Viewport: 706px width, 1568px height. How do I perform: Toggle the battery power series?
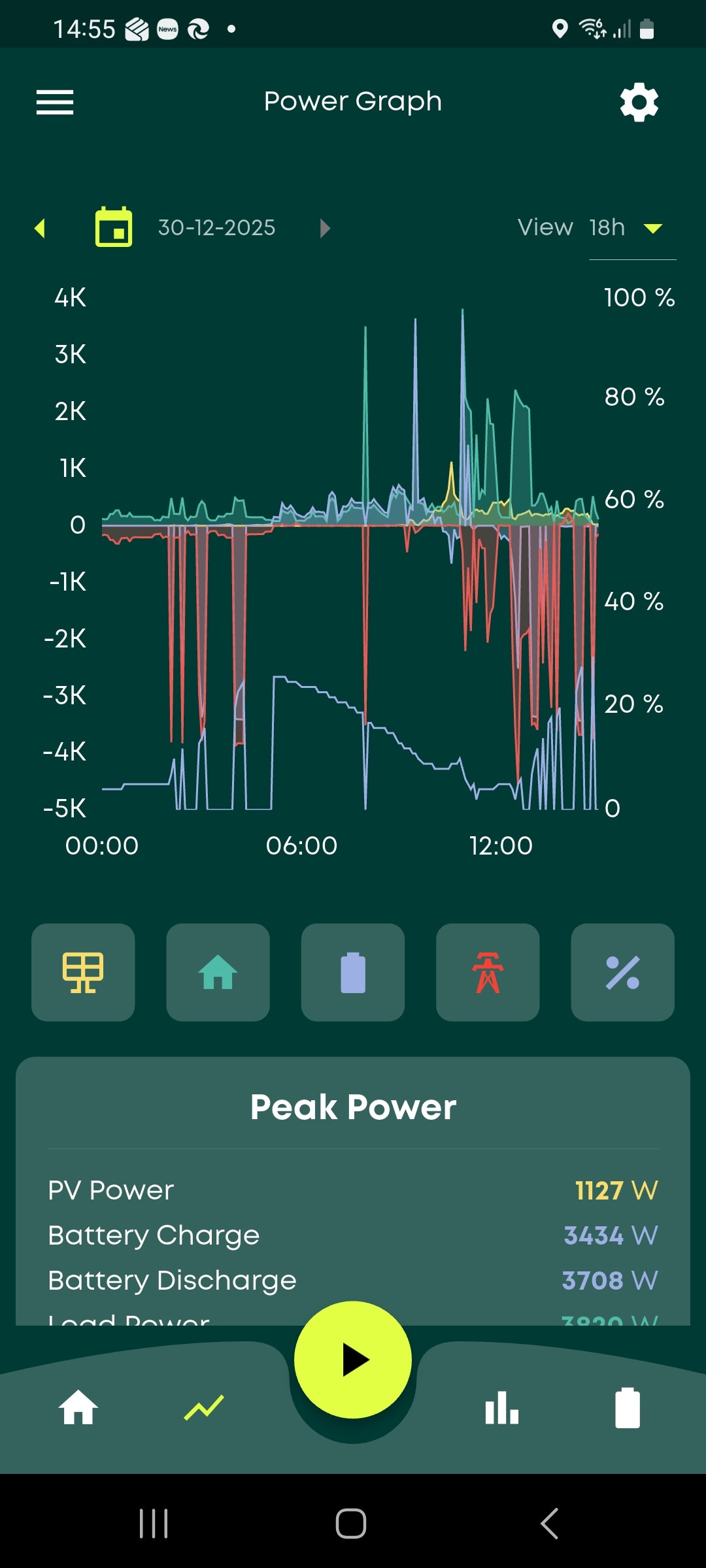tap(353, 972)
